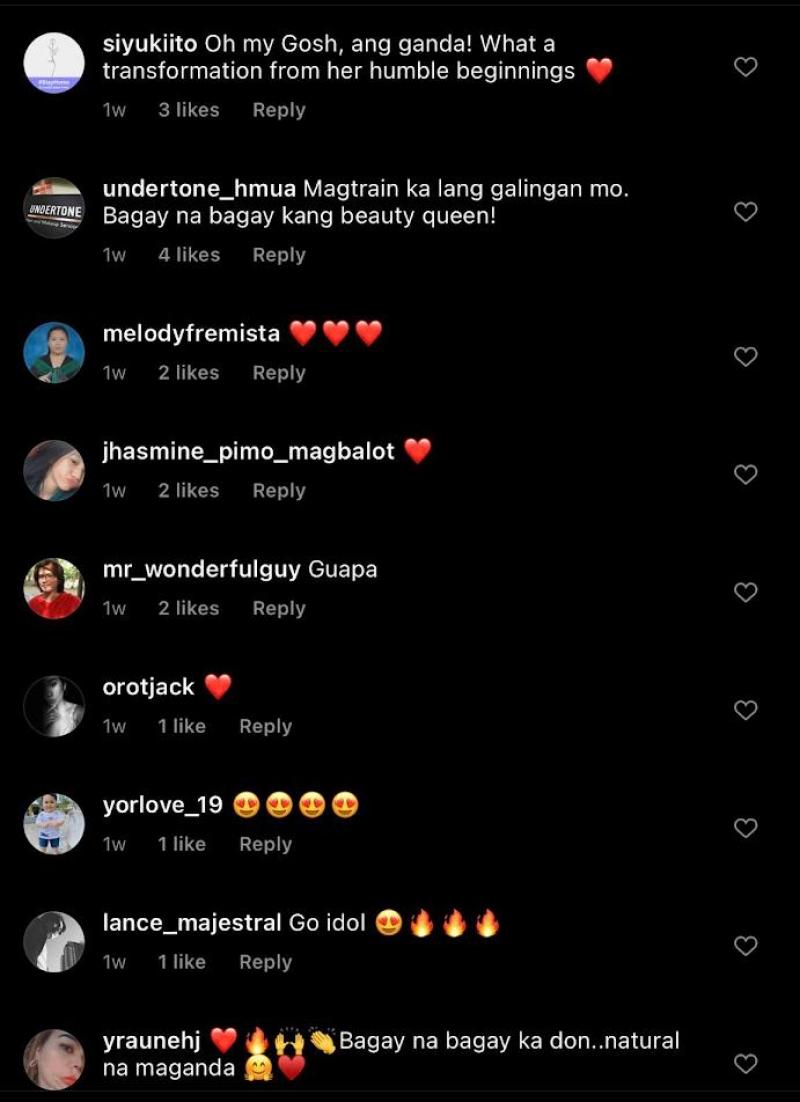This screenshot has width=800, height=1102.
Task: Reply to undertone_hmua's comment
Action: [x=278, y=255]
